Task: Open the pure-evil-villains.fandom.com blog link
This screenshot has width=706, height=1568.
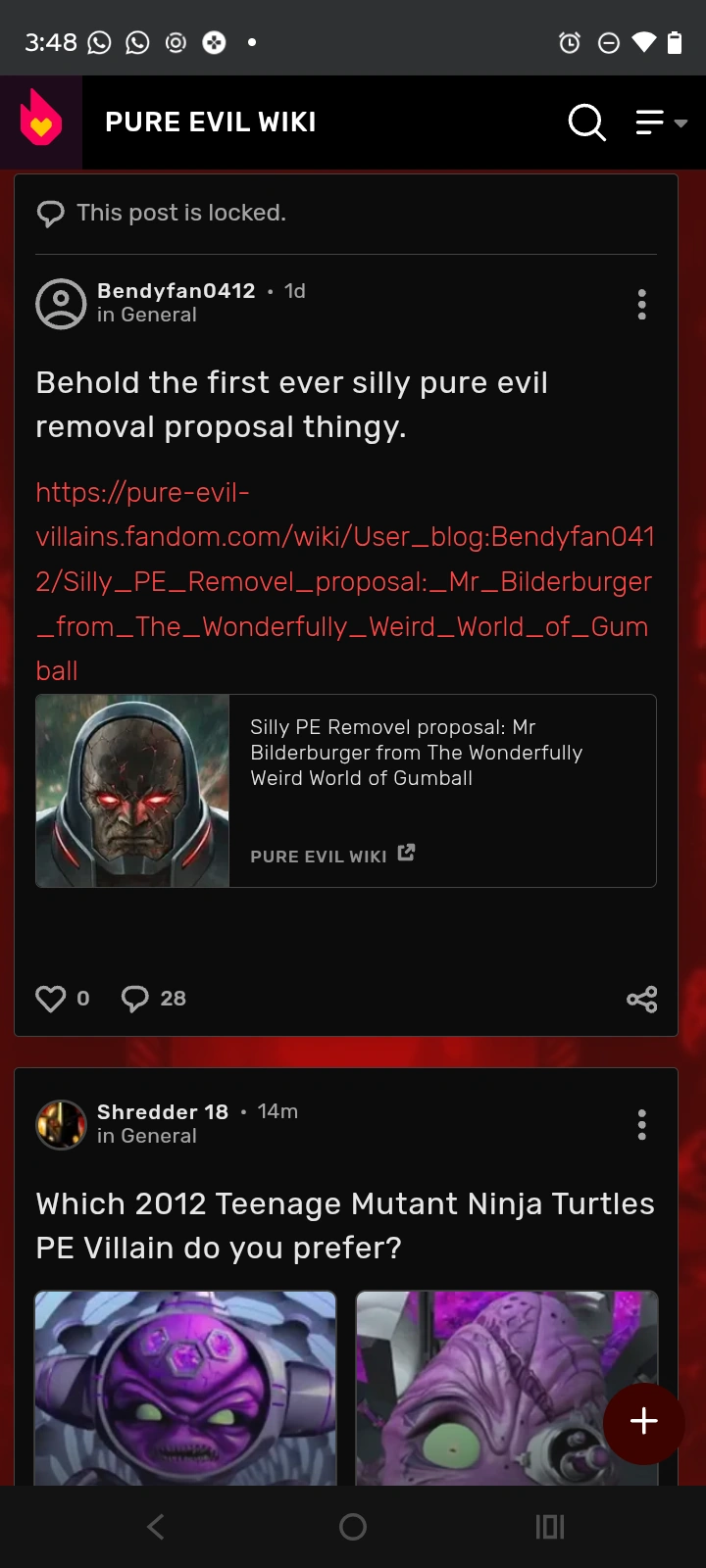Action: pos(343,581)
